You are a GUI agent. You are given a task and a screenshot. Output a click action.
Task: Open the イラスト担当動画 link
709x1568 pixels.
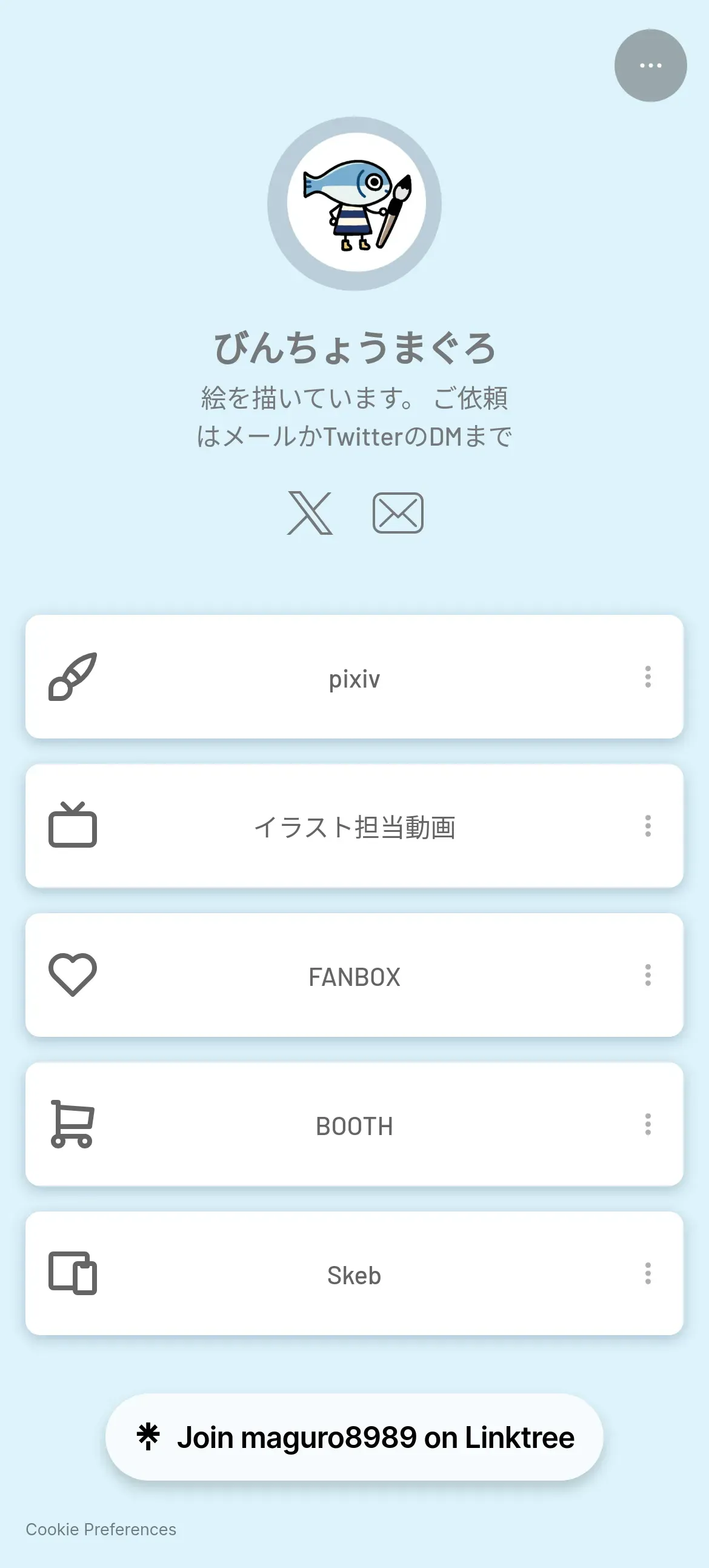tap(354, 826)
